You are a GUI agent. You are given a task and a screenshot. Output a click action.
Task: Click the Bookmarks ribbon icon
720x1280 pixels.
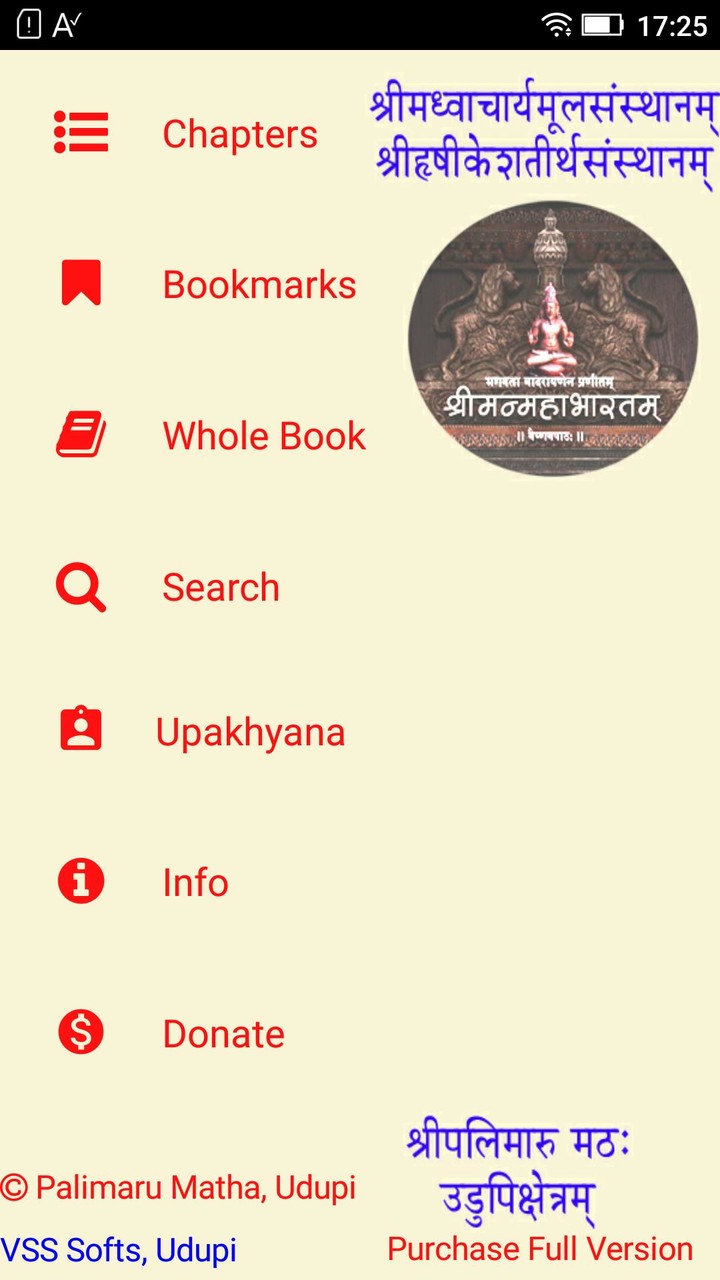coord(81,283)
